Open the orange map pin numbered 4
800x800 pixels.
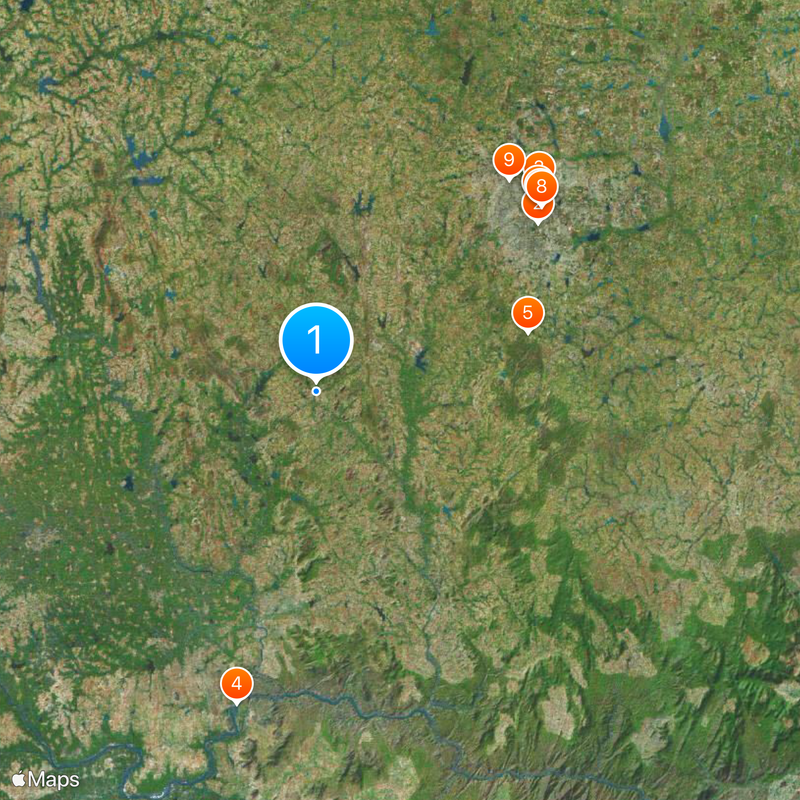click(x=237, y=684)
